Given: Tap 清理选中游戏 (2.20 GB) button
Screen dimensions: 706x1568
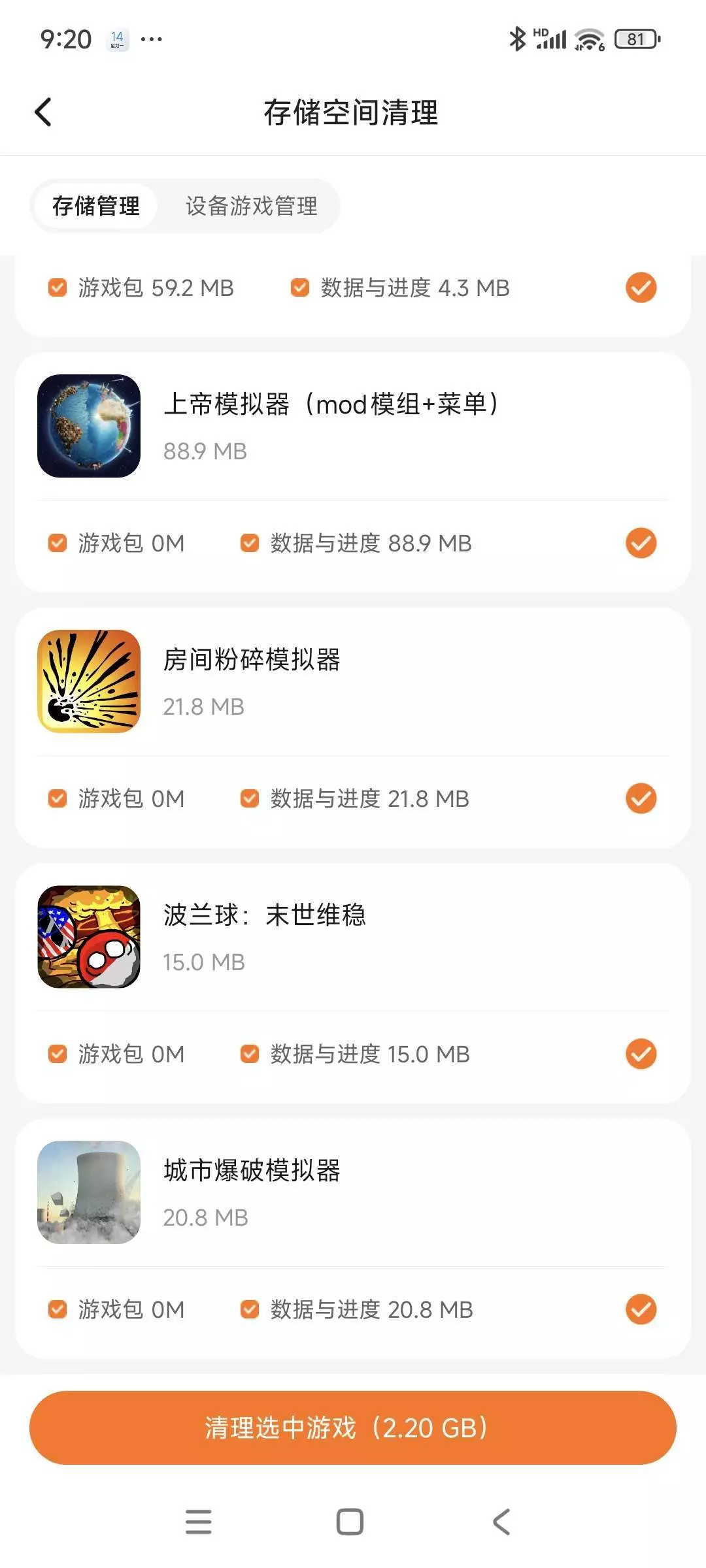Looking at the screenshot, I should [353, 1428].
